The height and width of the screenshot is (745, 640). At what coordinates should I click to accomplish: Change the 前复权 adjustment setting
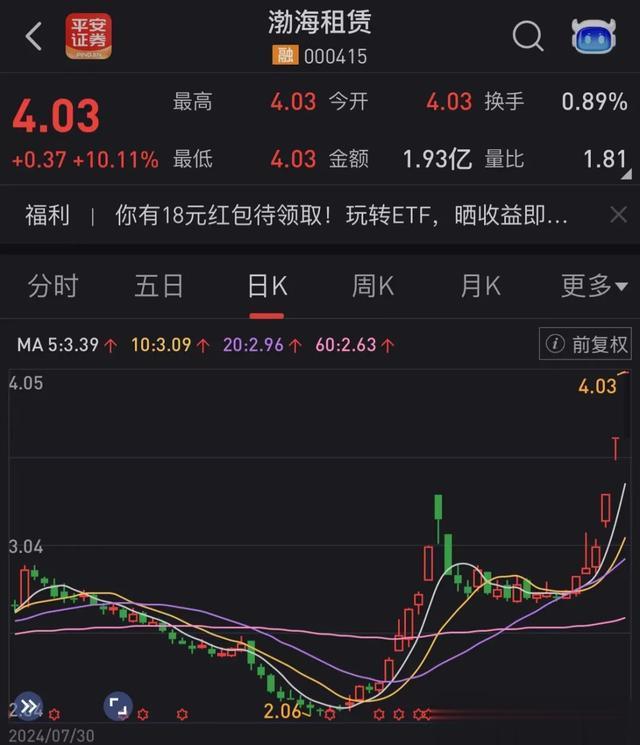coord(587,345)
